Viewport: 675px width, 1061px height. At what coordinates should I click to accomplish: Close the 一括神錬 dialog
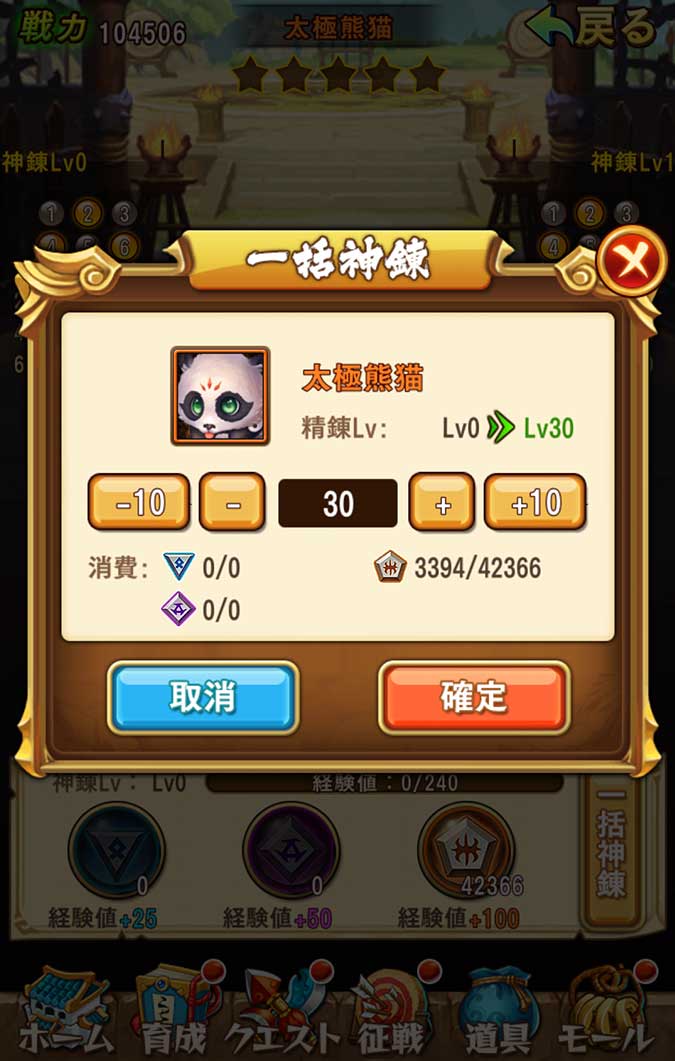coord(631,261)
